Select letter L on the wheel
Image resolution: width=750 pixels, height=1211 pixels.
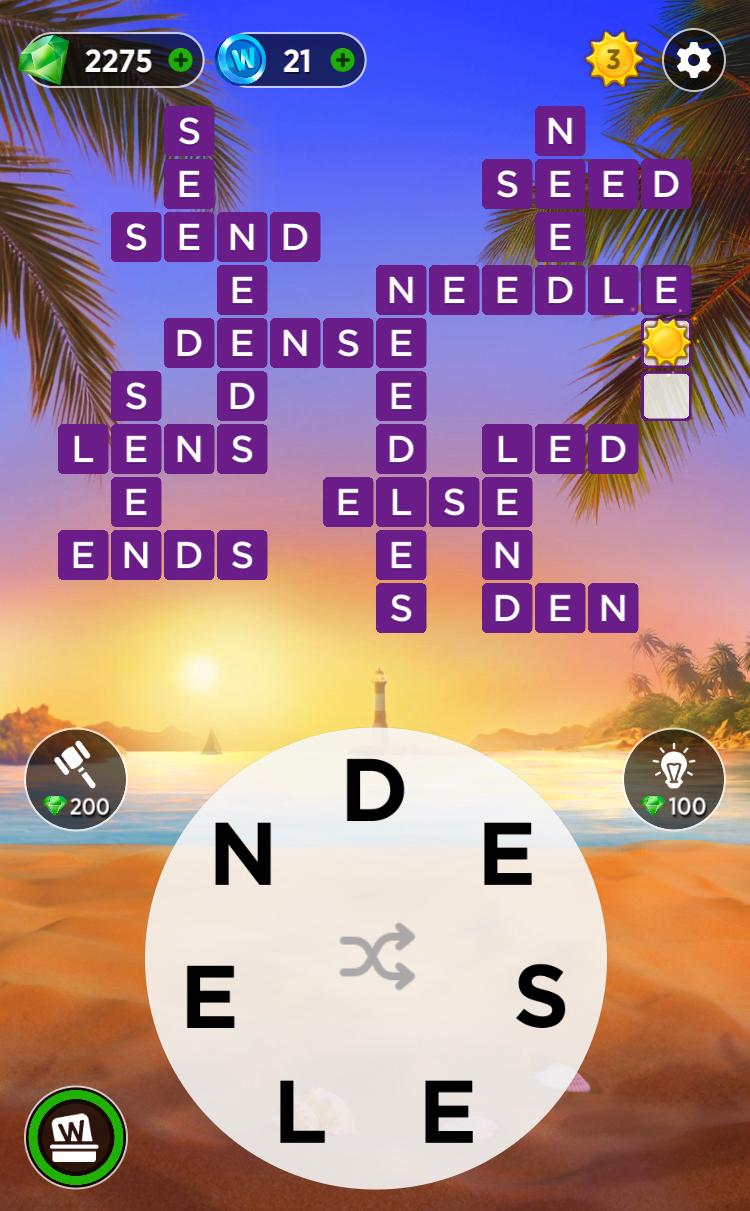[300, 1113]
